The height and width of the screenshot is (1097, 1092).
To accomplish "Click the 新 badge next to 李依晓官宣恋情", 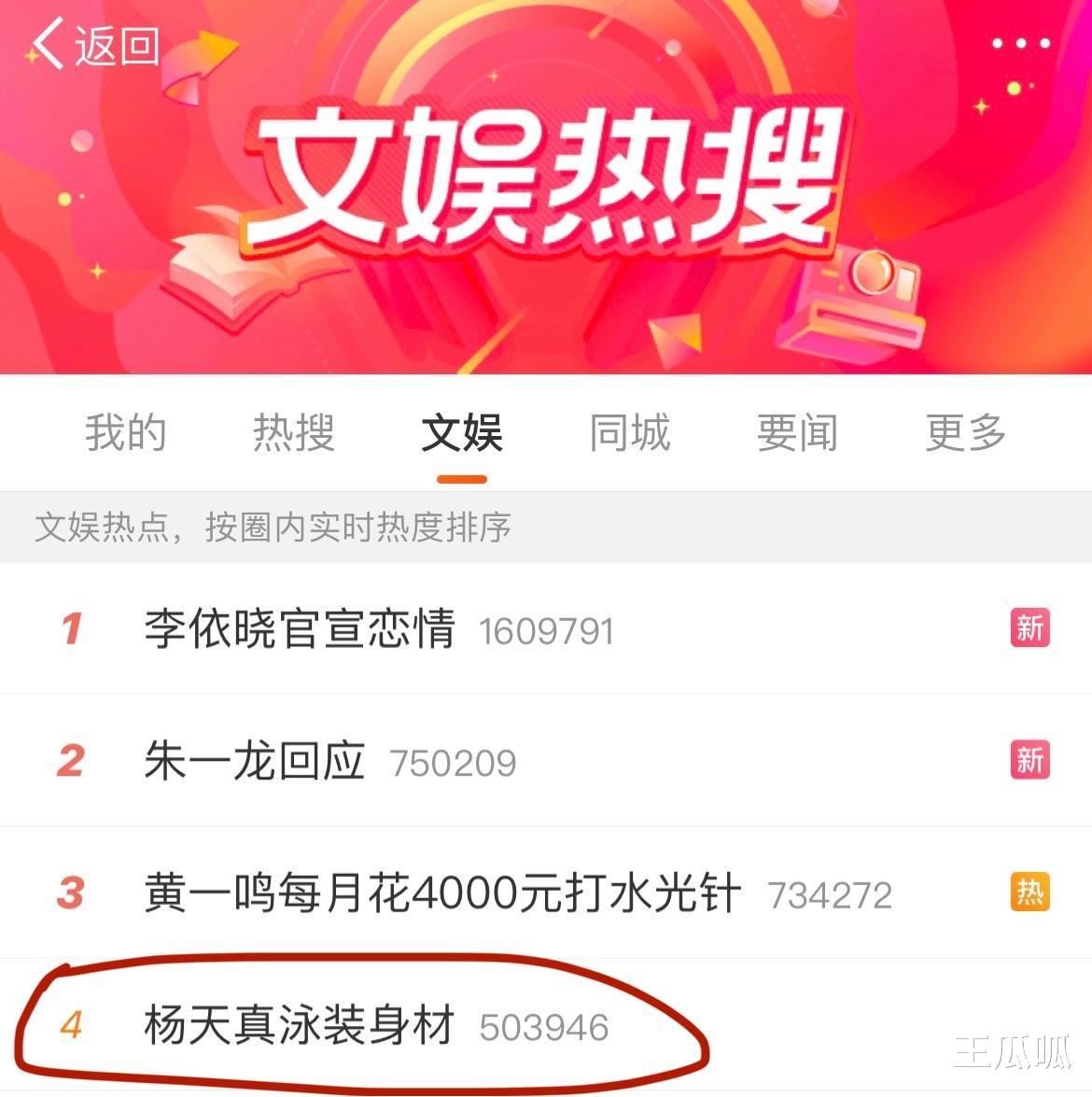I will (1029, 630).
